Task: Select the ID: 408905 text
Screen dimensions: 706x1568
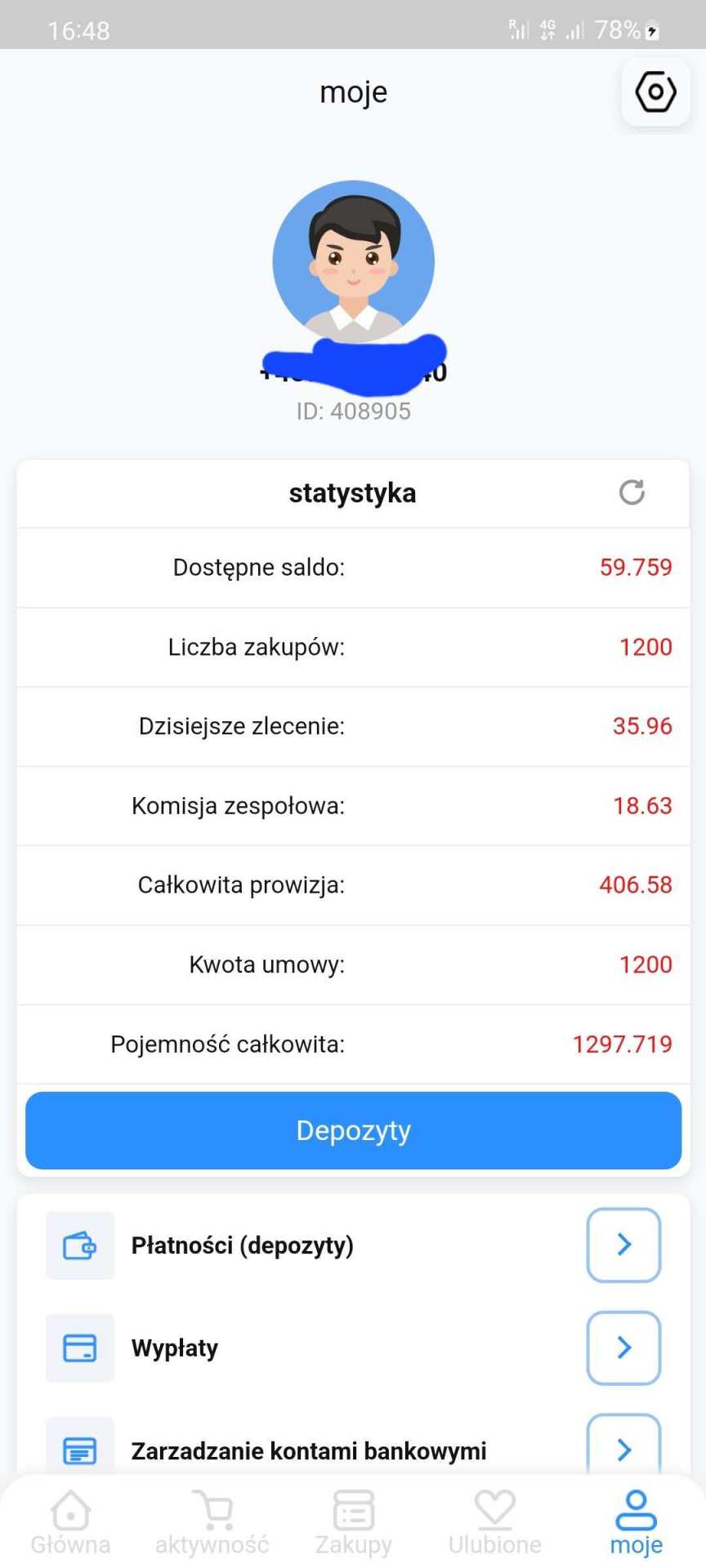Action: pos(353,411)
